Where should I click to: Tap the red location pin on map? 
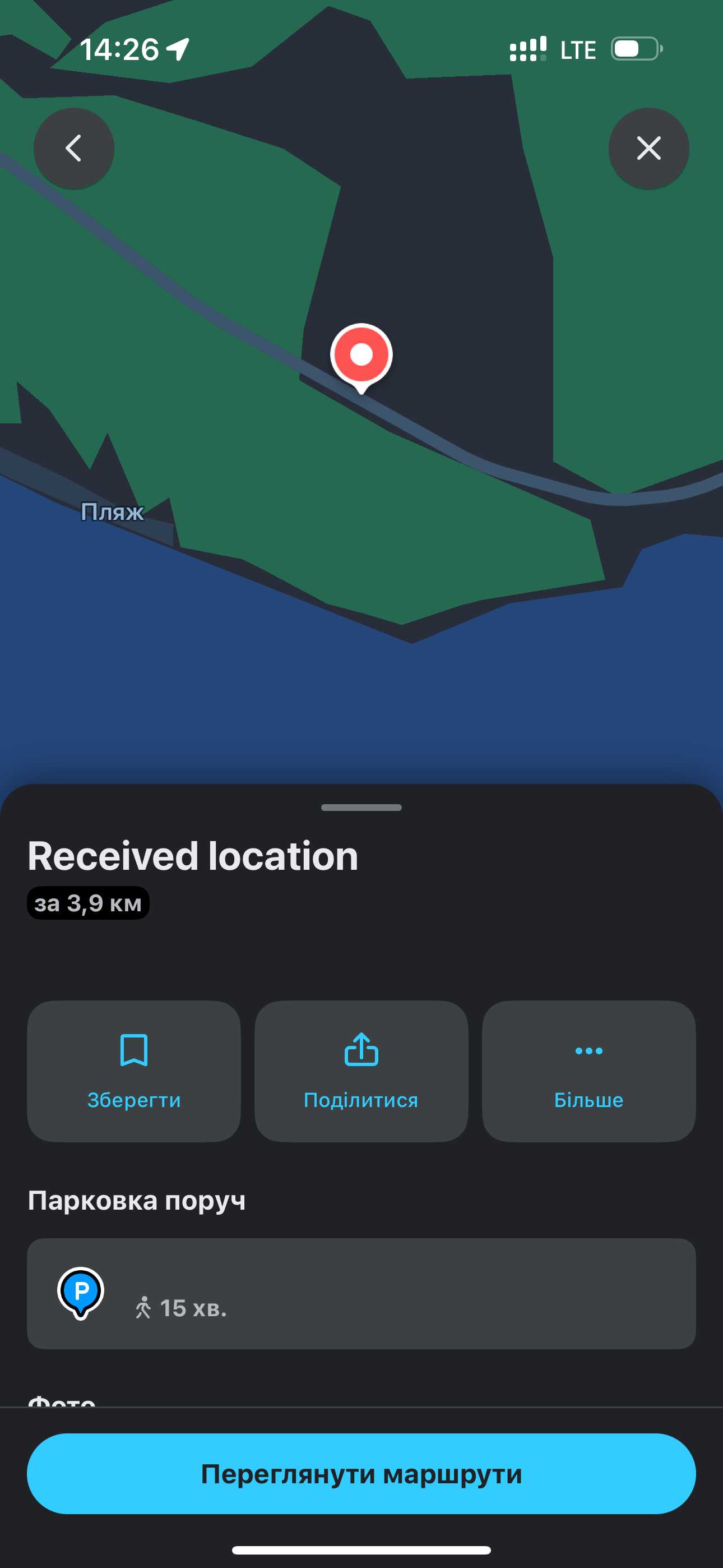(361, 356)
